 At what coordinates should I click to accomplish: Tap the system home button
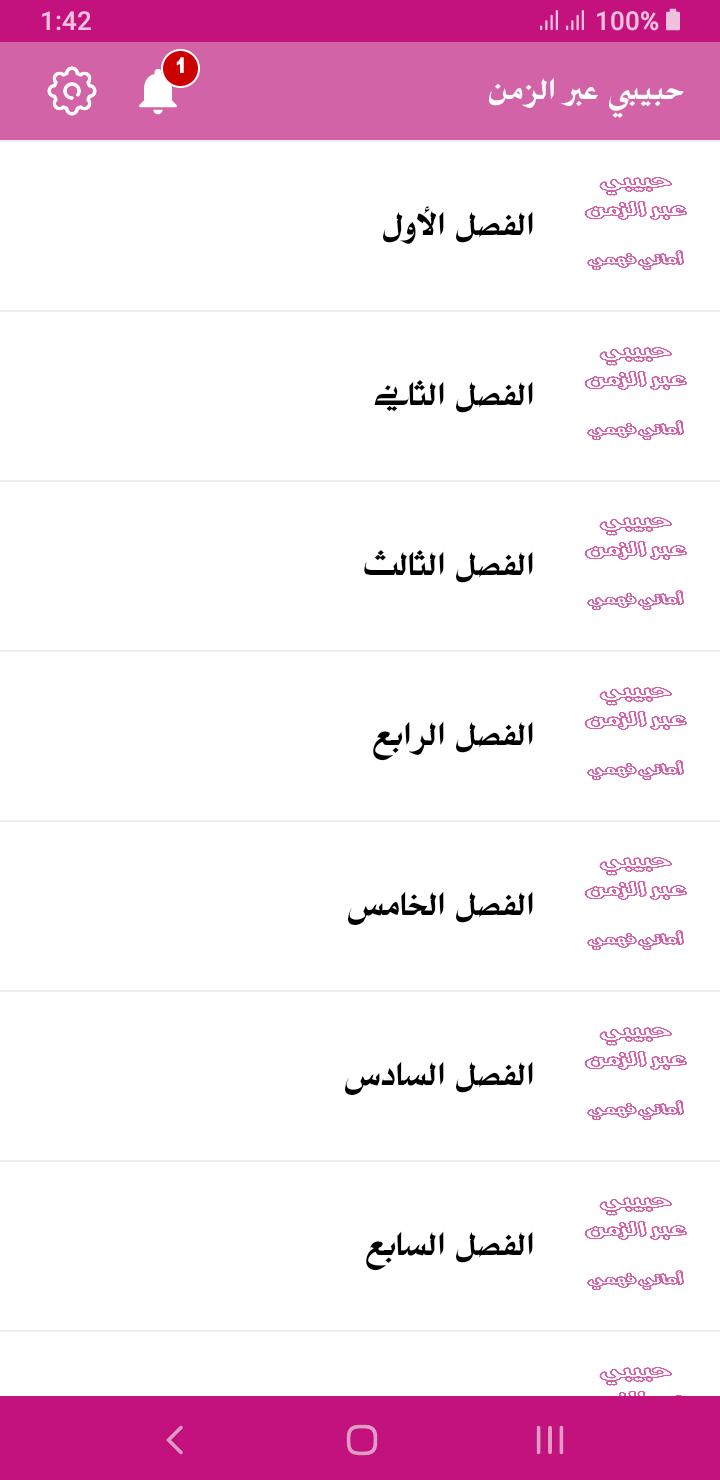coord(361,1440)
